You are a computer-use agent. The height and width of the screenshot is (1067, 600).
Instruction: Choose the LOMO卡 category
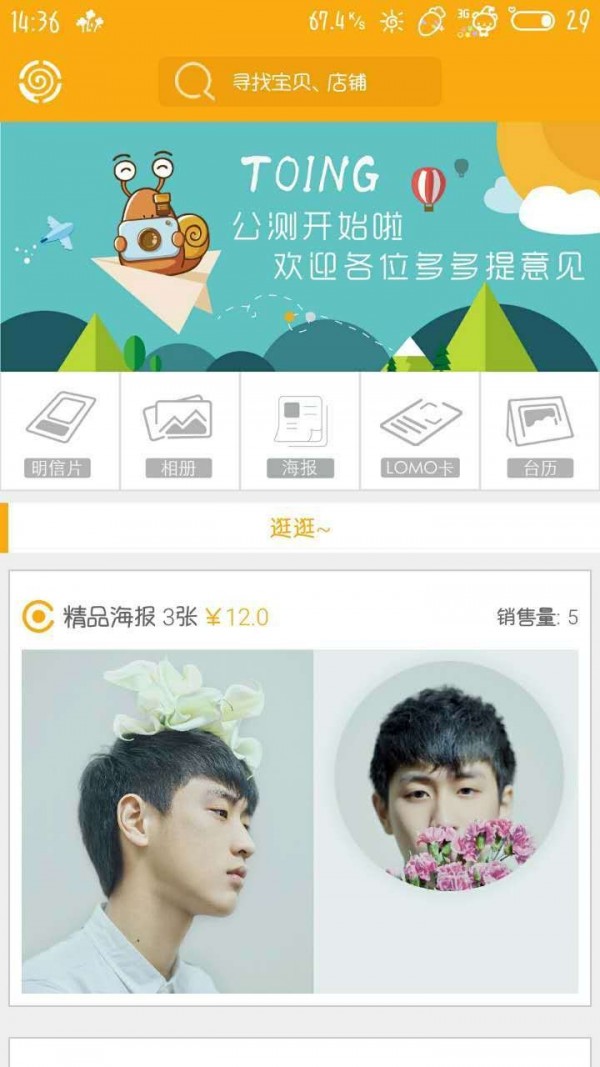click(420, 431)
